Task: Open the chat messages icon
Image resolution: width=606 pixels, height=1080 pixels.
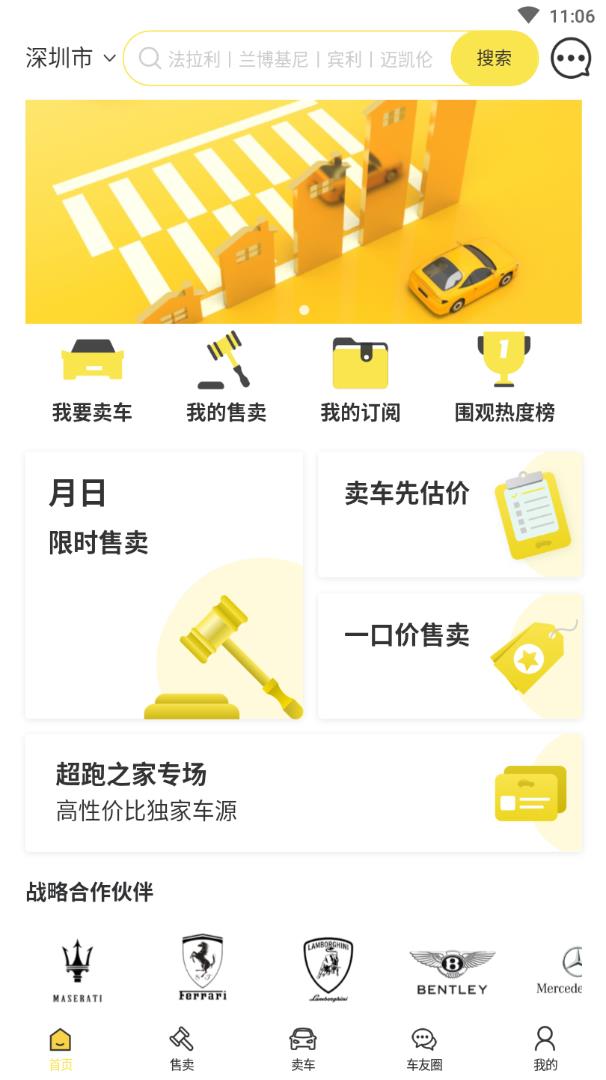Action: point(571,58)
